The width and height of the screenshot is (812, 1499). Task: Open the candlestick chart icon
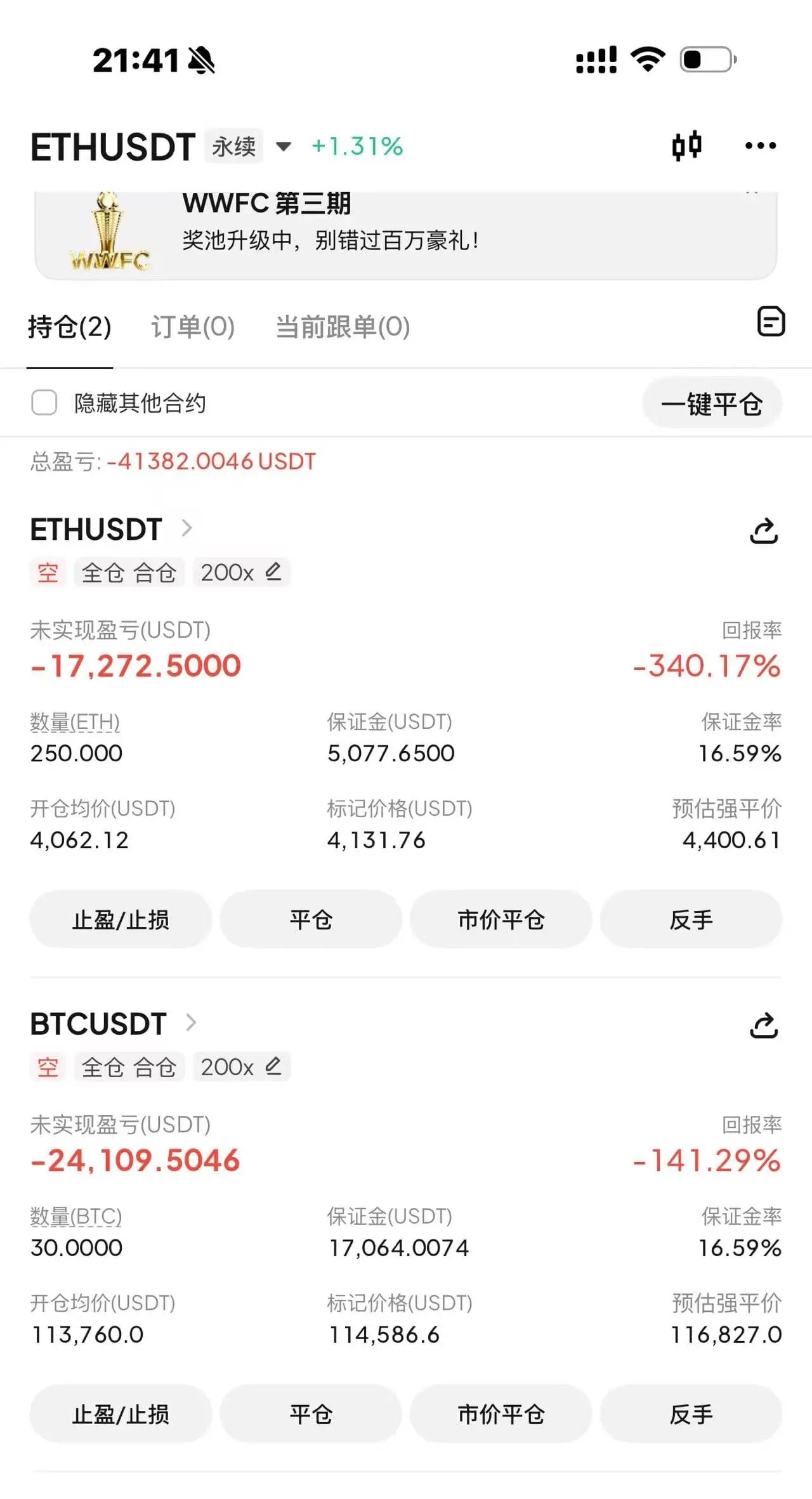686,146
